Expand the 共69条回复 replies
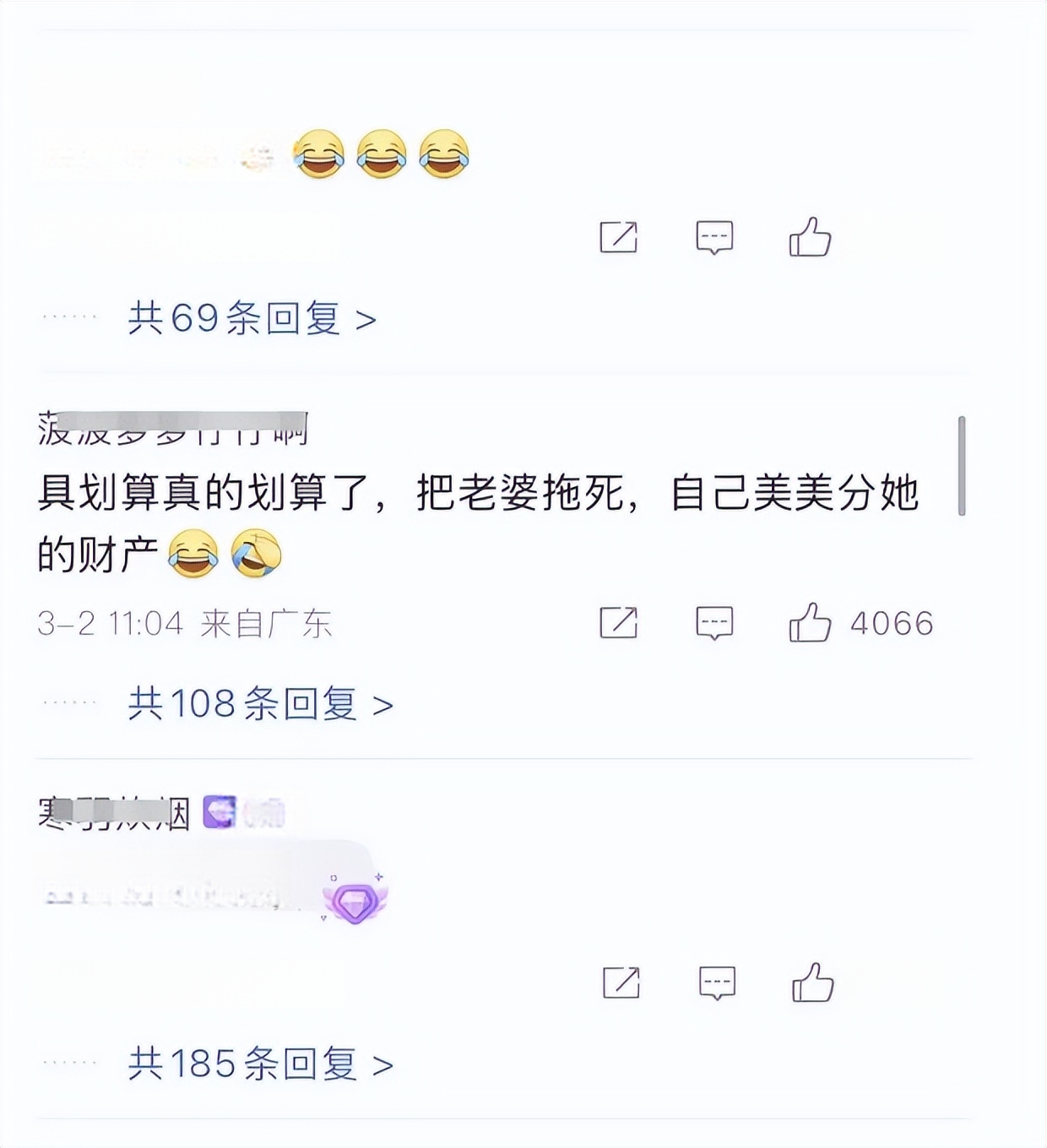1047x1148 pixels. point(252,319)
